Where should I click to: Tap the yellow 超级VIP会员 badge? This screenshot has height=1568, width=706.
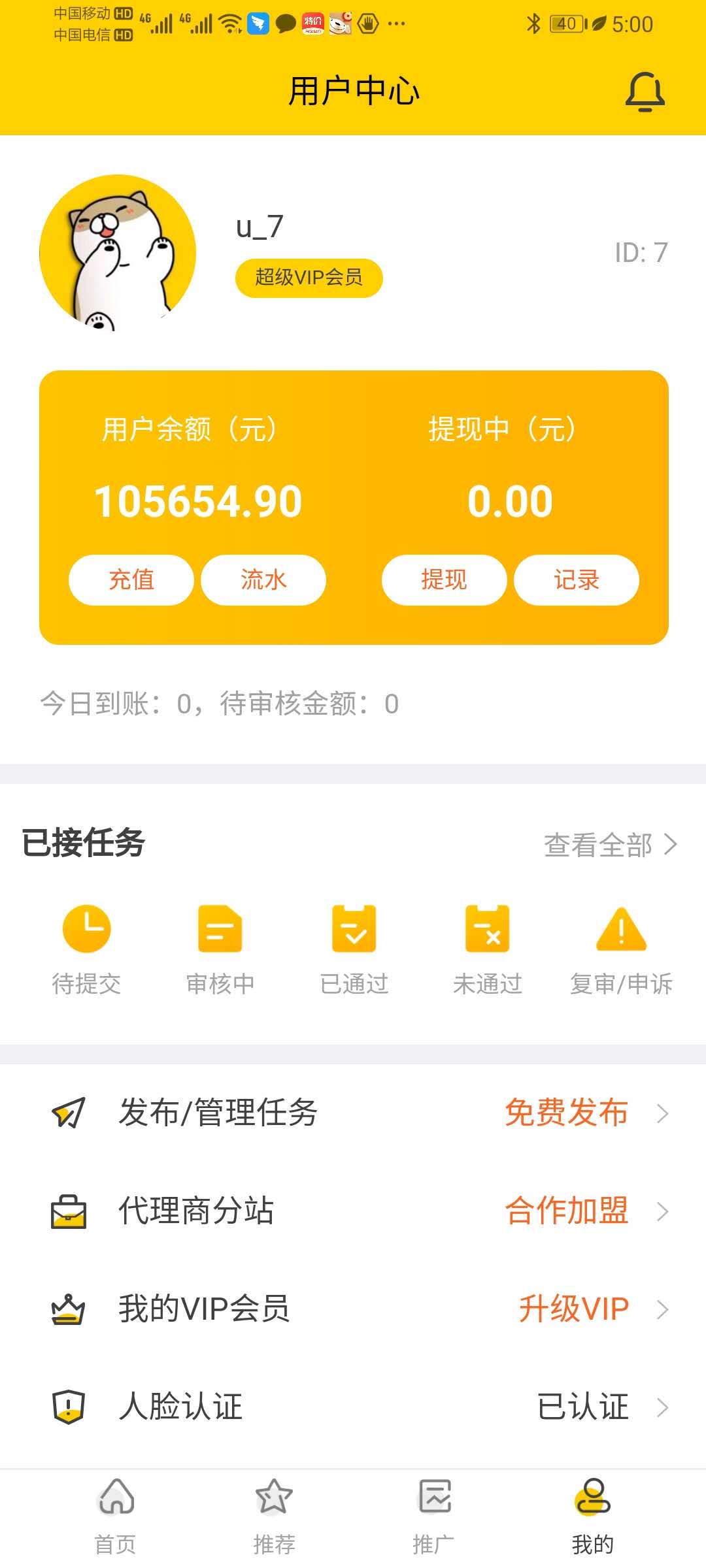(309, 278)
